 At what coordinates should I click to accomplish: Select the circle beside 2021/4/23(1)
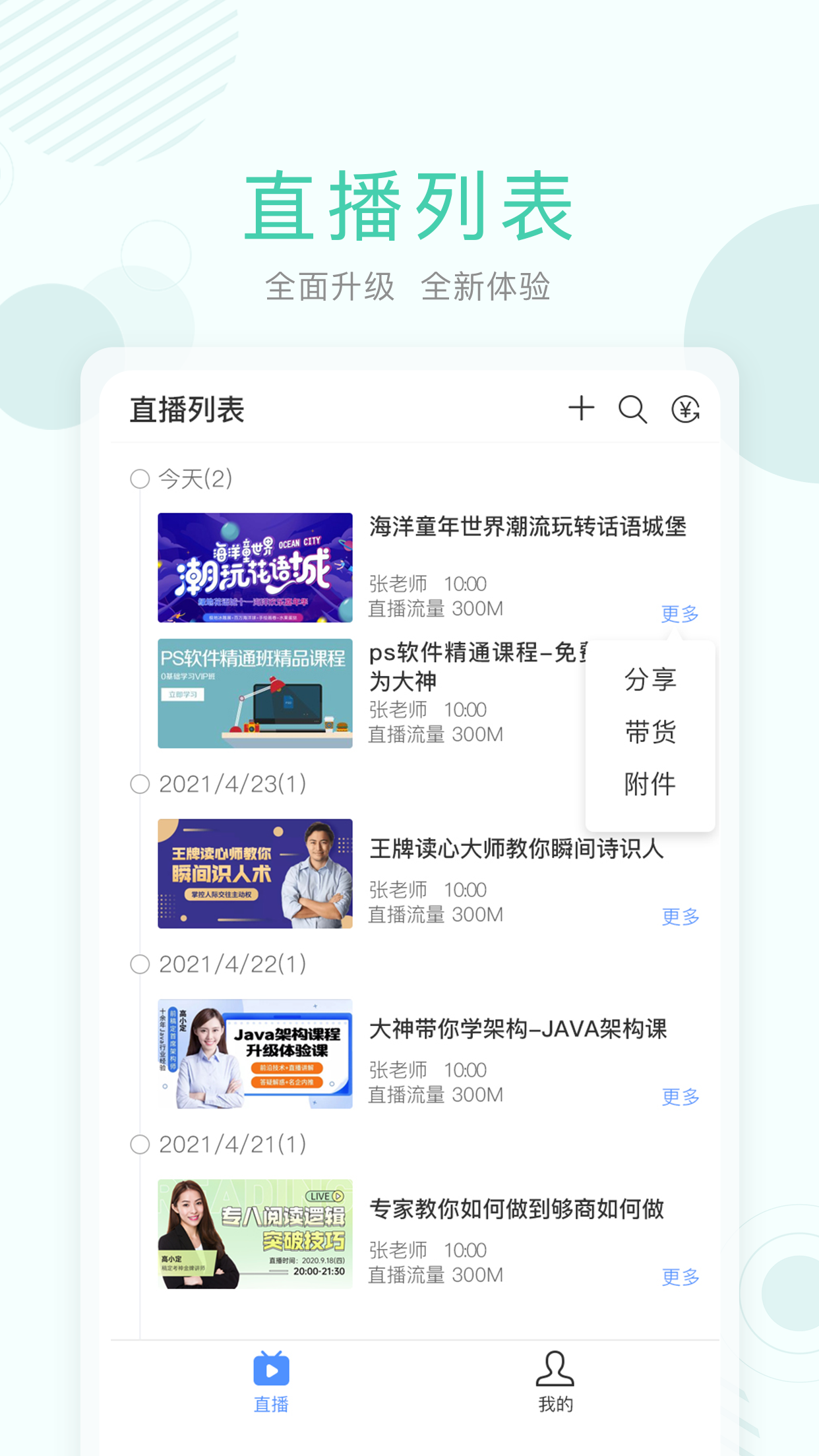click(x=139, y=784)
